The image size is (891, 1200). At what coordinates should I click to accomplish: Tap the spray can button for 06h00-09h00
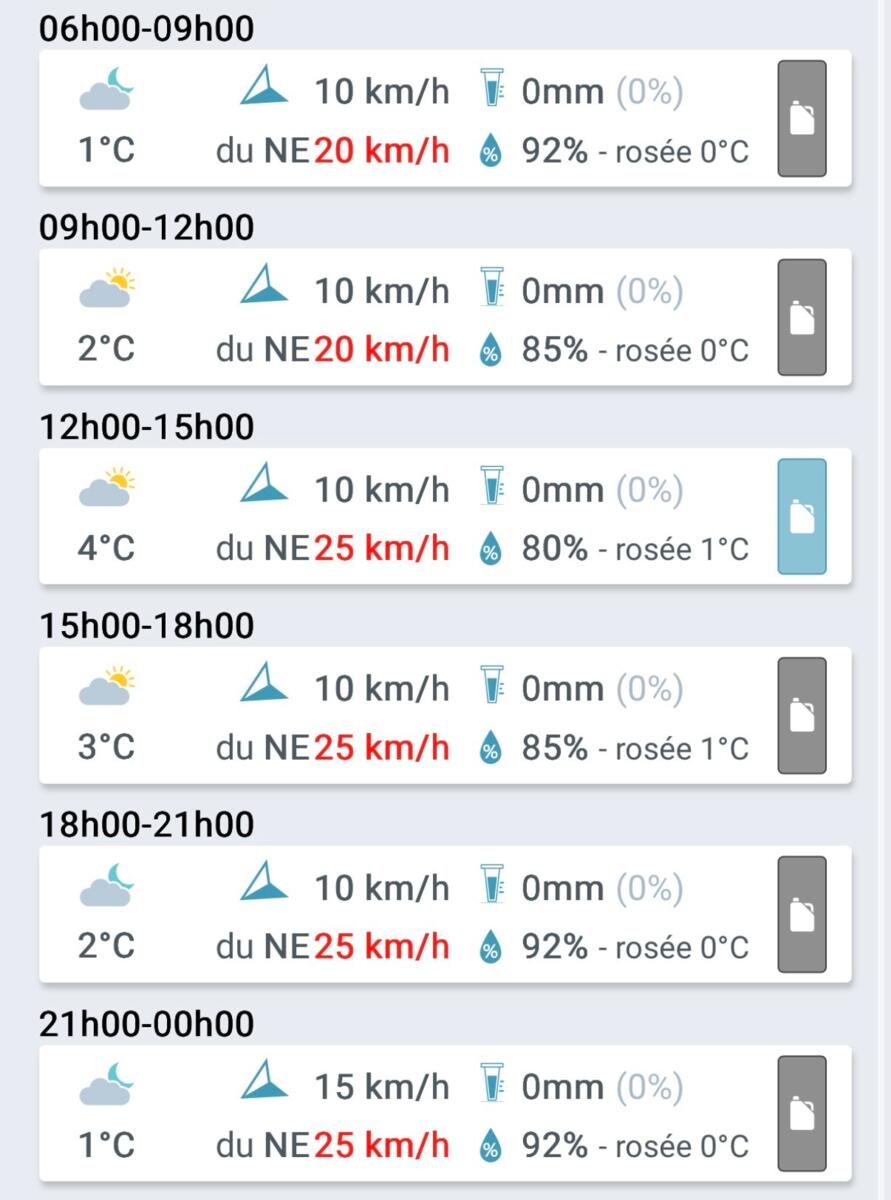pos(802,118)
